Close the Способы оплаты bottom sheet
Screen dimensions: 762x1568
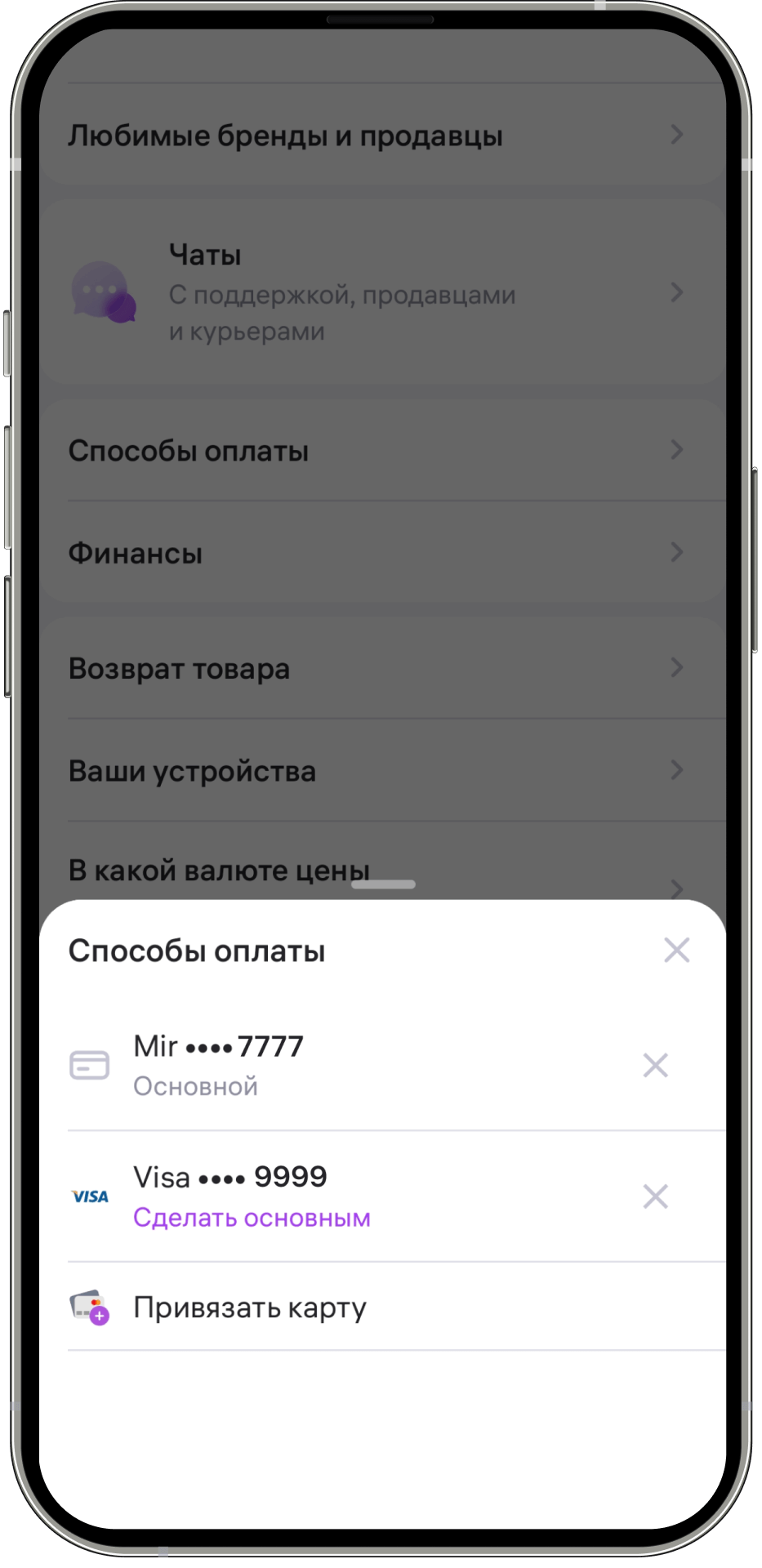click(676, 950)
